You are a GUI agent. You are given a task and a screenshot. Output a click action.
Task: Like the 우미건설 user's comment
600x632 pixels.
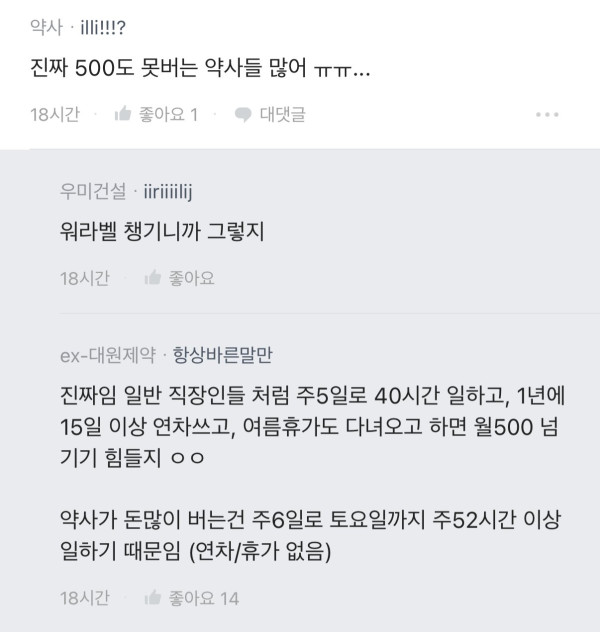tap(180, 278)
